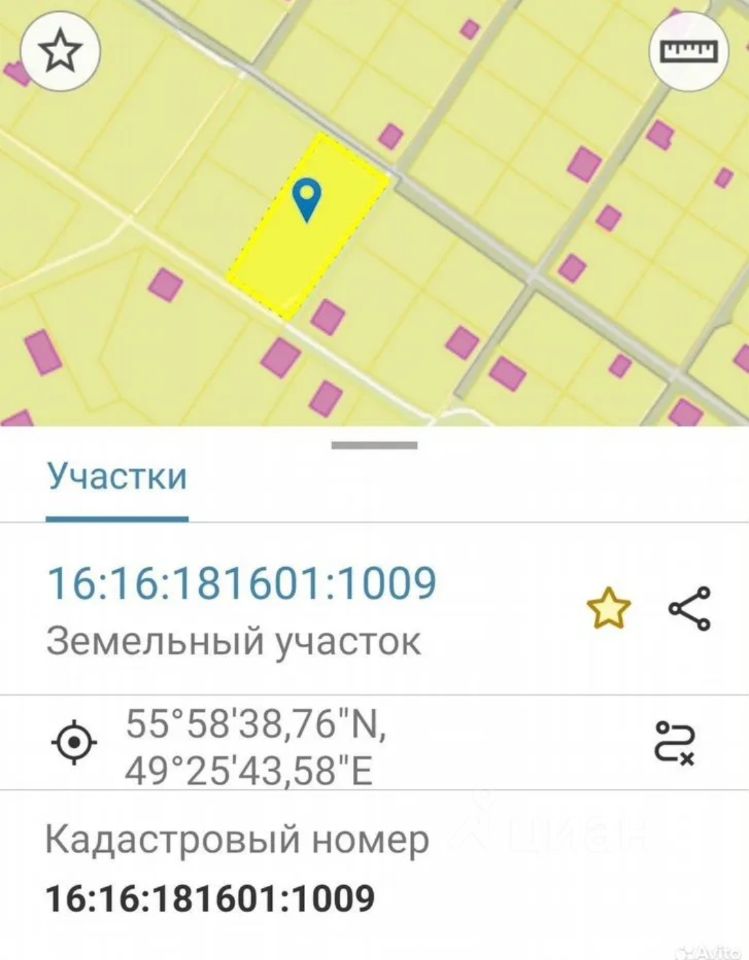Image resolution: width=749 pixels, height=960 pixels.
Task: Open the favorites star button on the map
Action: [x=61, y=52]
